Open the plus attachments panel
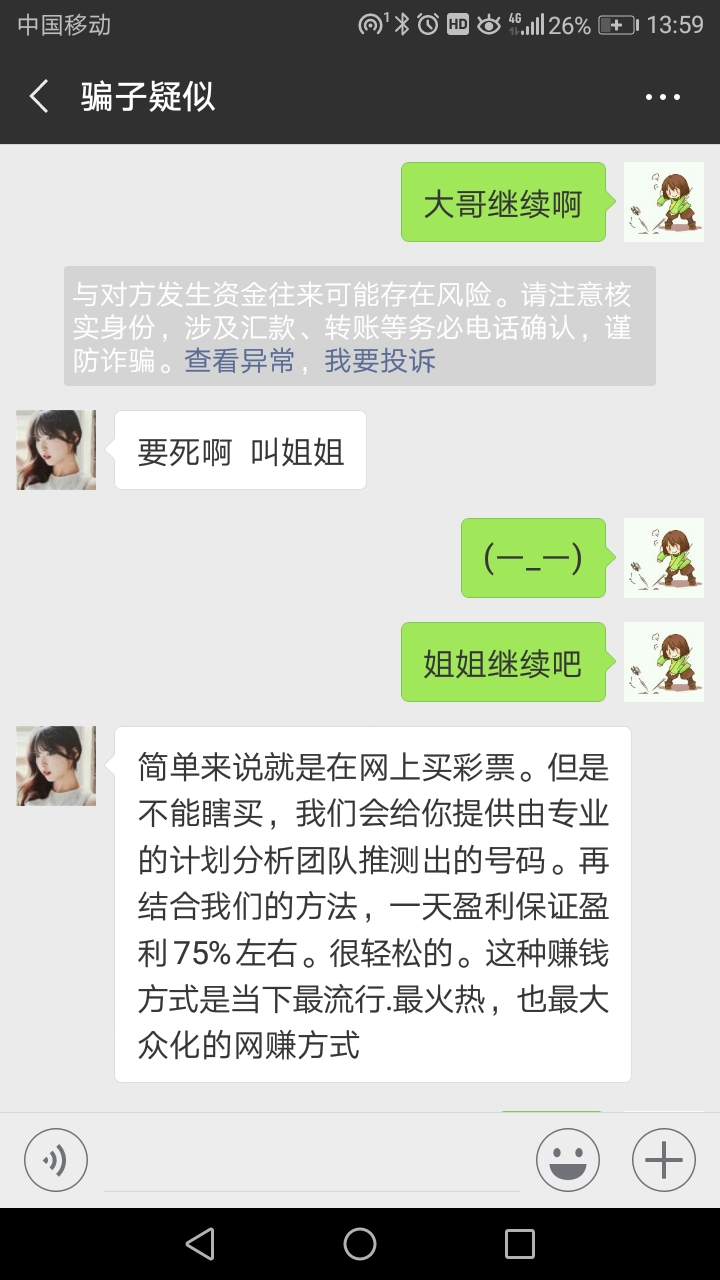Viewport: 720px width, 1280px height. tap(664, 1161)
